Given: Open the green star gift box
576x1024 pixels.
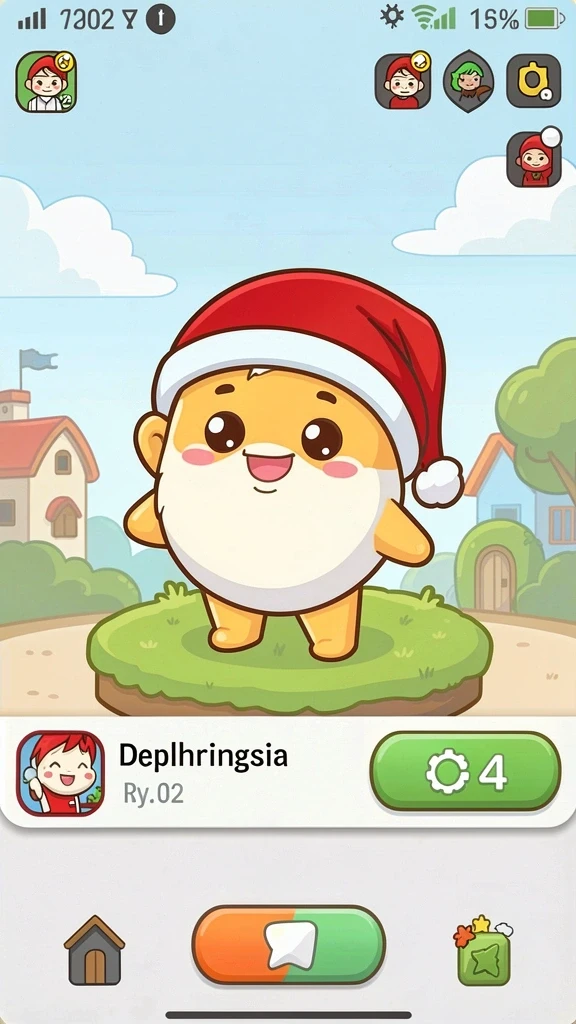Looking at the screenshot, I should click(x=483, y=950).
